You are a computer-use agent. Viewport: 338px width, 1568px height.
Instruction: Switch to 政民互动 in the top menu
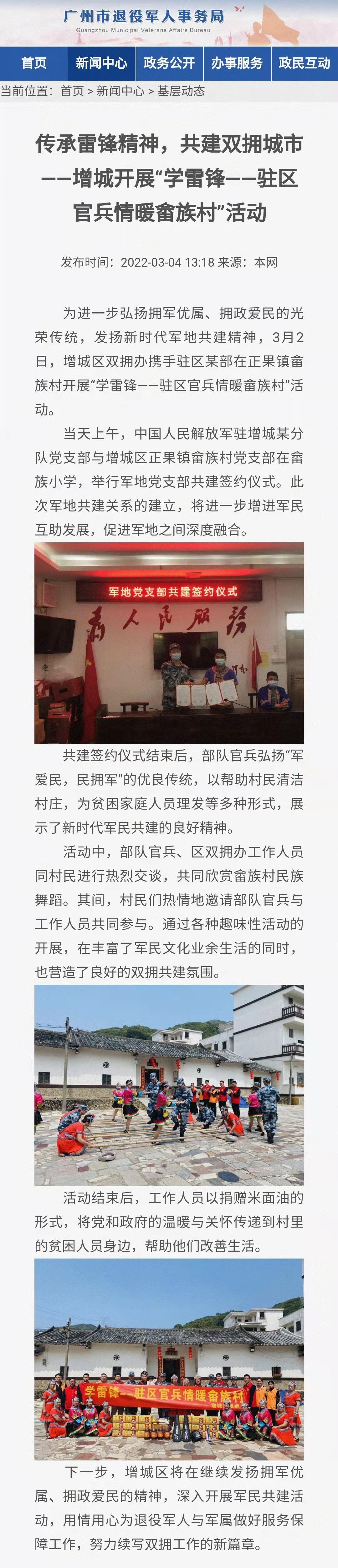(304, 63)
